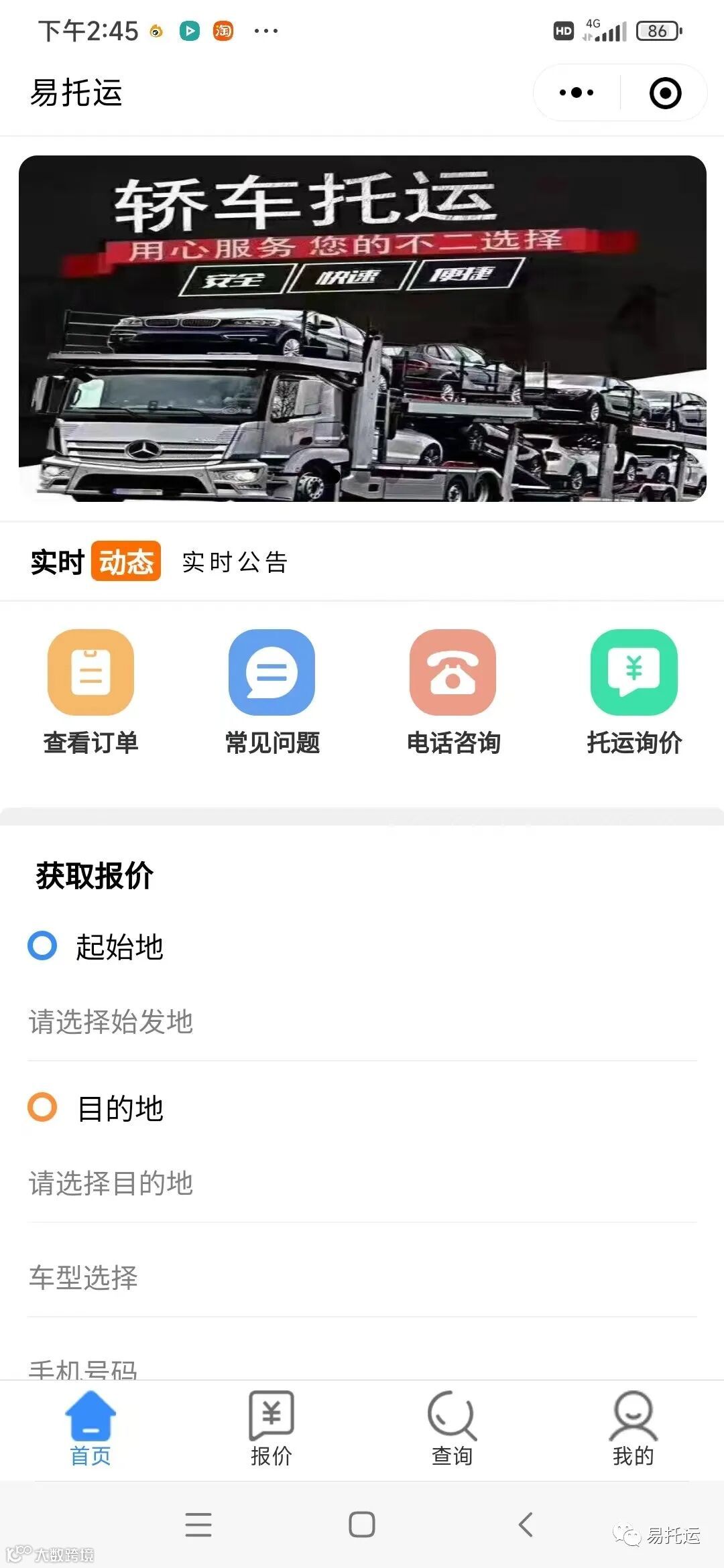The width and height of the screenshot is (724, 1568).
Task: Tap 电话咨询 for phone consultation
Action: pyautogui.click(x=452, y=692)
